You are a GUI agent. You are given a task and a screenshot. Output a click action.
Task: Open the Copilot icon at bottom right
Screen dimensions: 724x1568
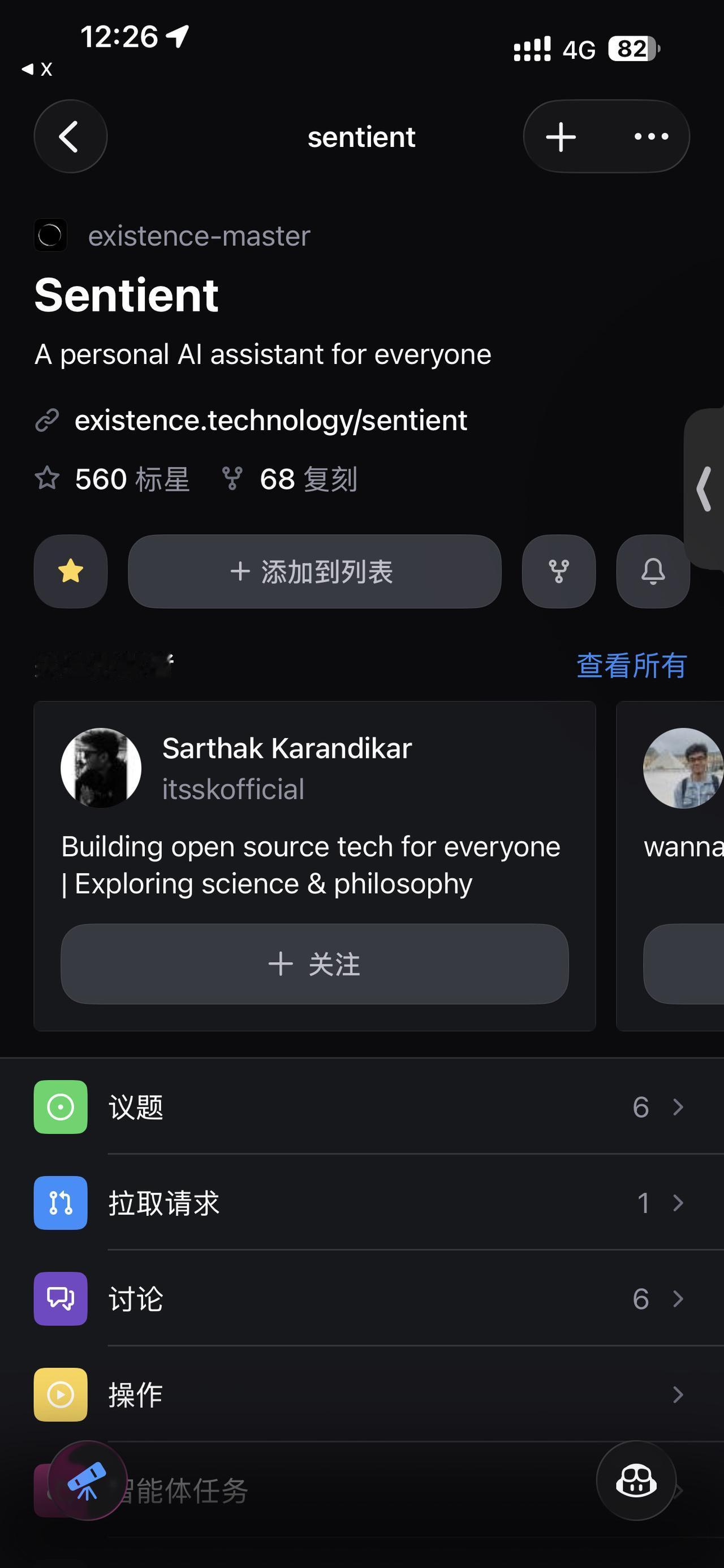[635, 1482]
